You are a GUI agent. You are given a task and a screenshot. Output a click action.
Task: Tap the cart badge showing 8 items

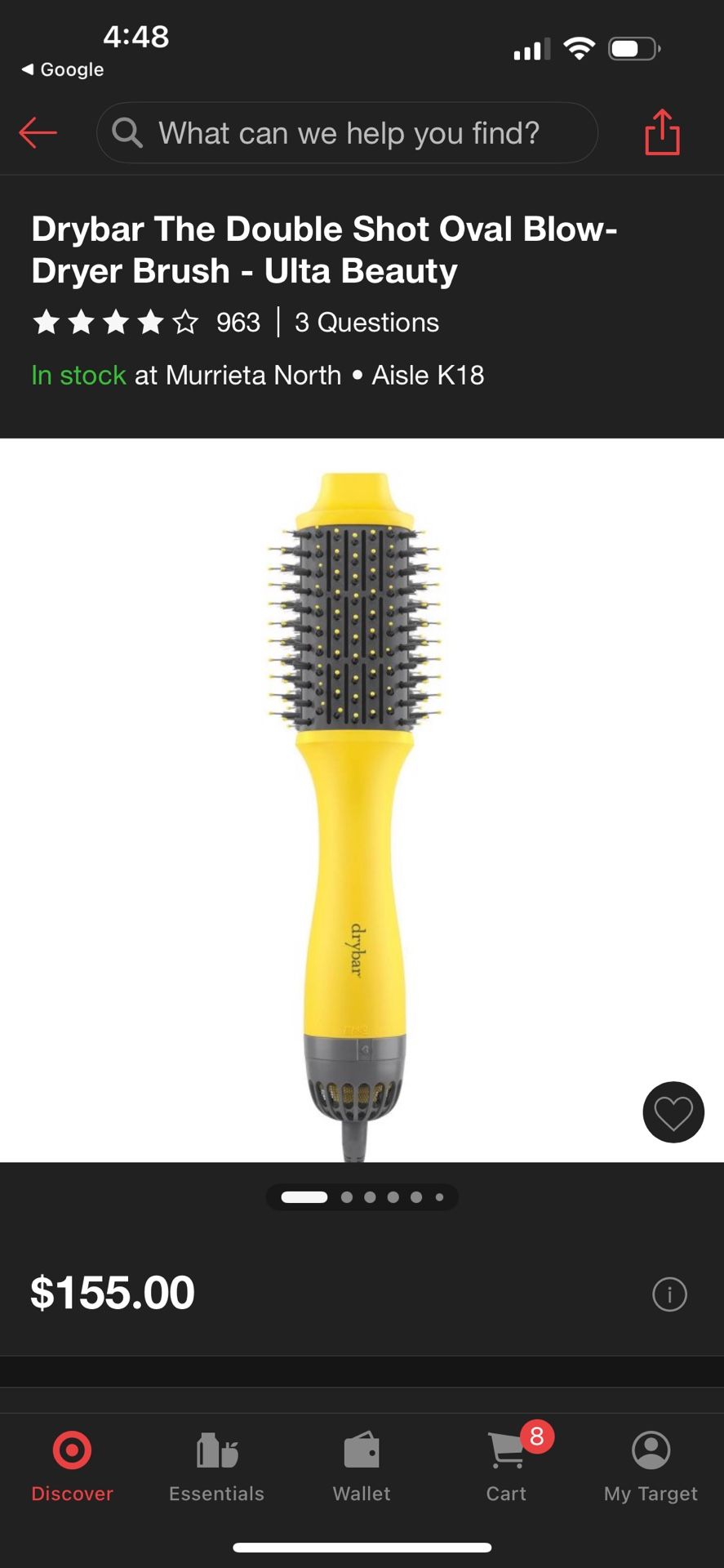click(536, 1435)
